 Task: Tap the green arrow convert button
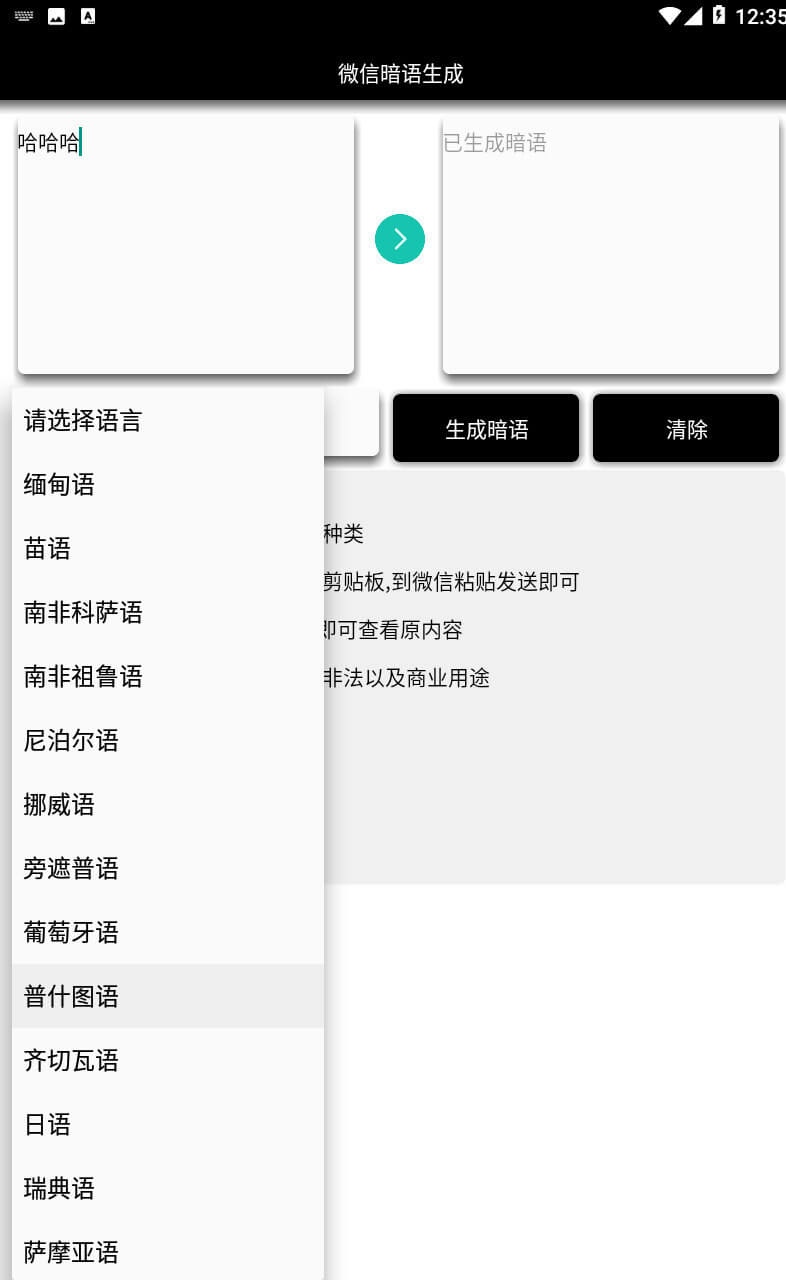(400, 239)
